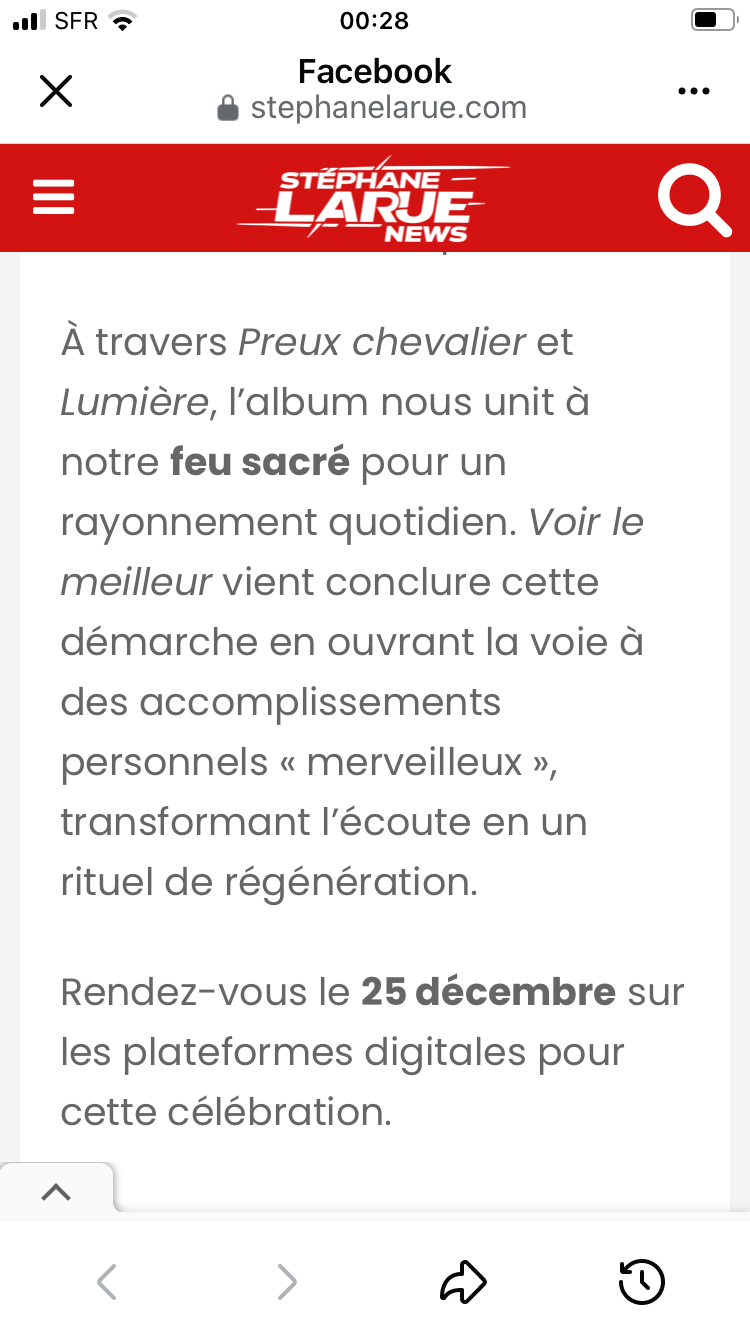
Task: Open the hamburger navigation menu
Action: (x=54, y=197)
